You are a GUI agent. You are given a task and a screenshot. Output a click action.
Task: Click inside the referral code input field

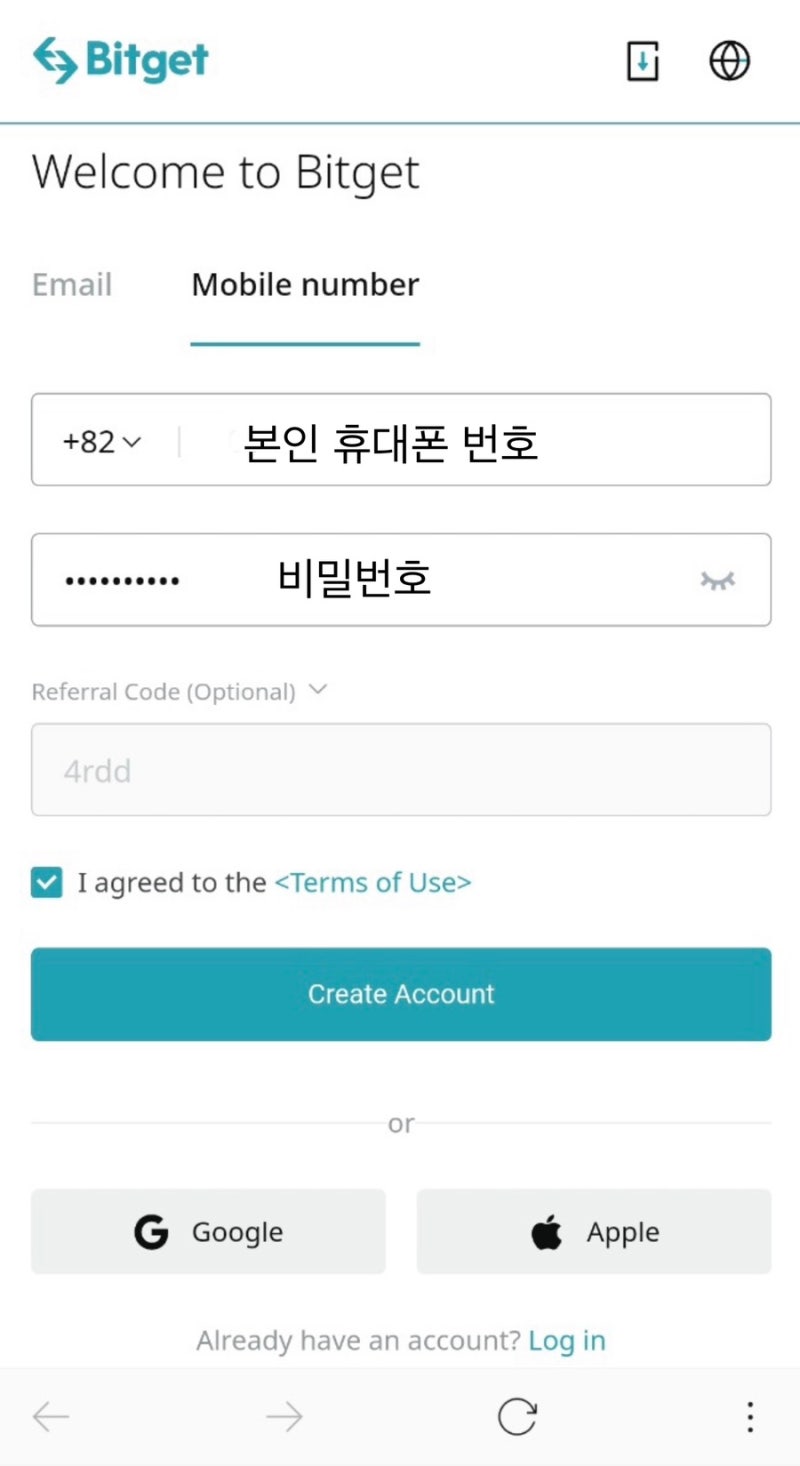click(400, 769)
